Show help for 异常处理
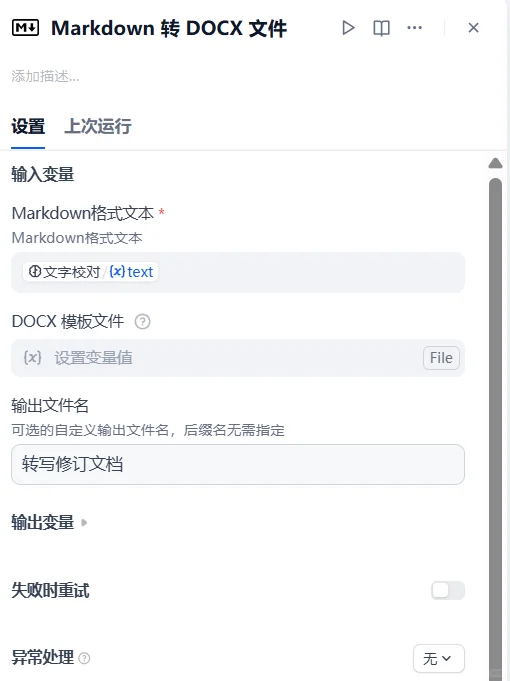The image size is (510, 681). point(84,658)
